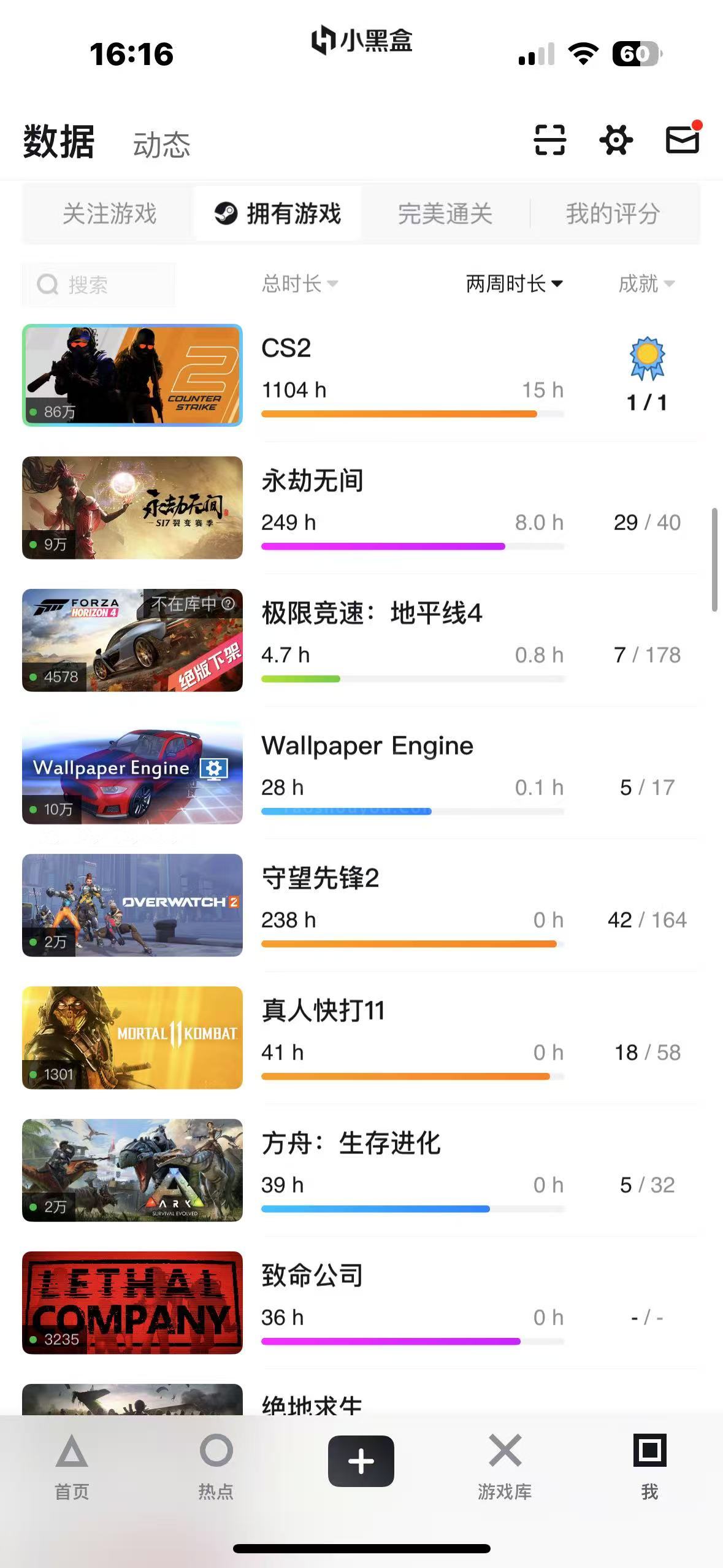Screen dimensions: 723x1568
Task: Switch to the 动态 tab
Action: click(162, 145)
